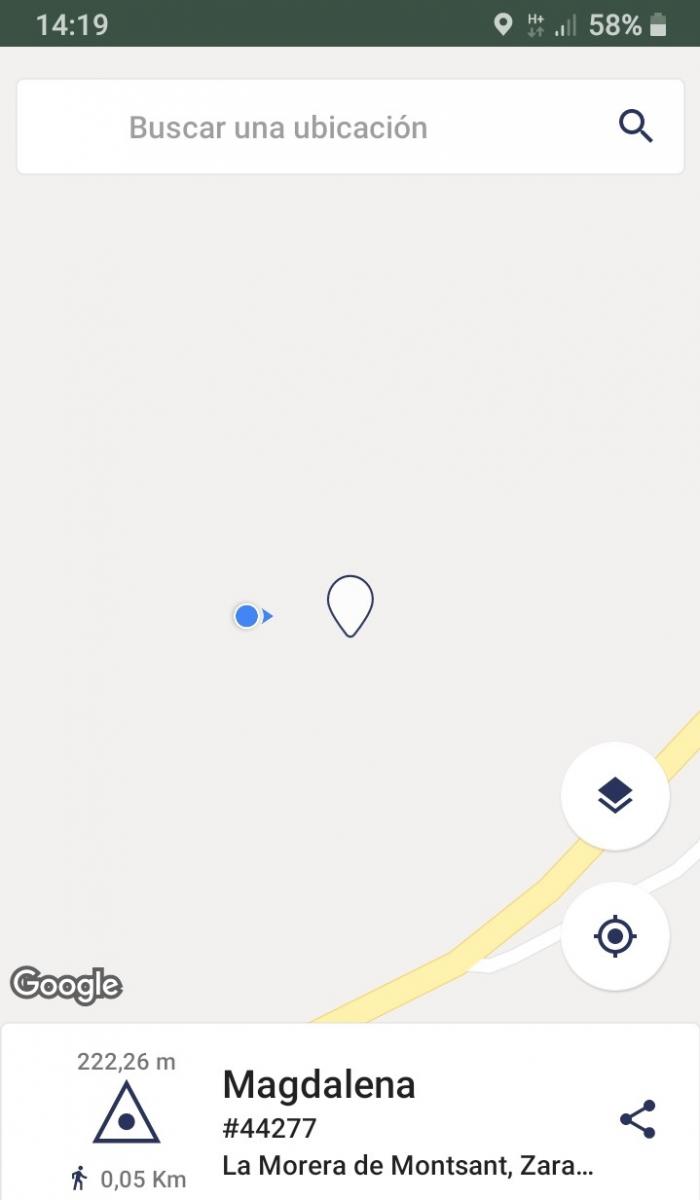Tap the magnifying glass search icon

click(x=636, y=127)
